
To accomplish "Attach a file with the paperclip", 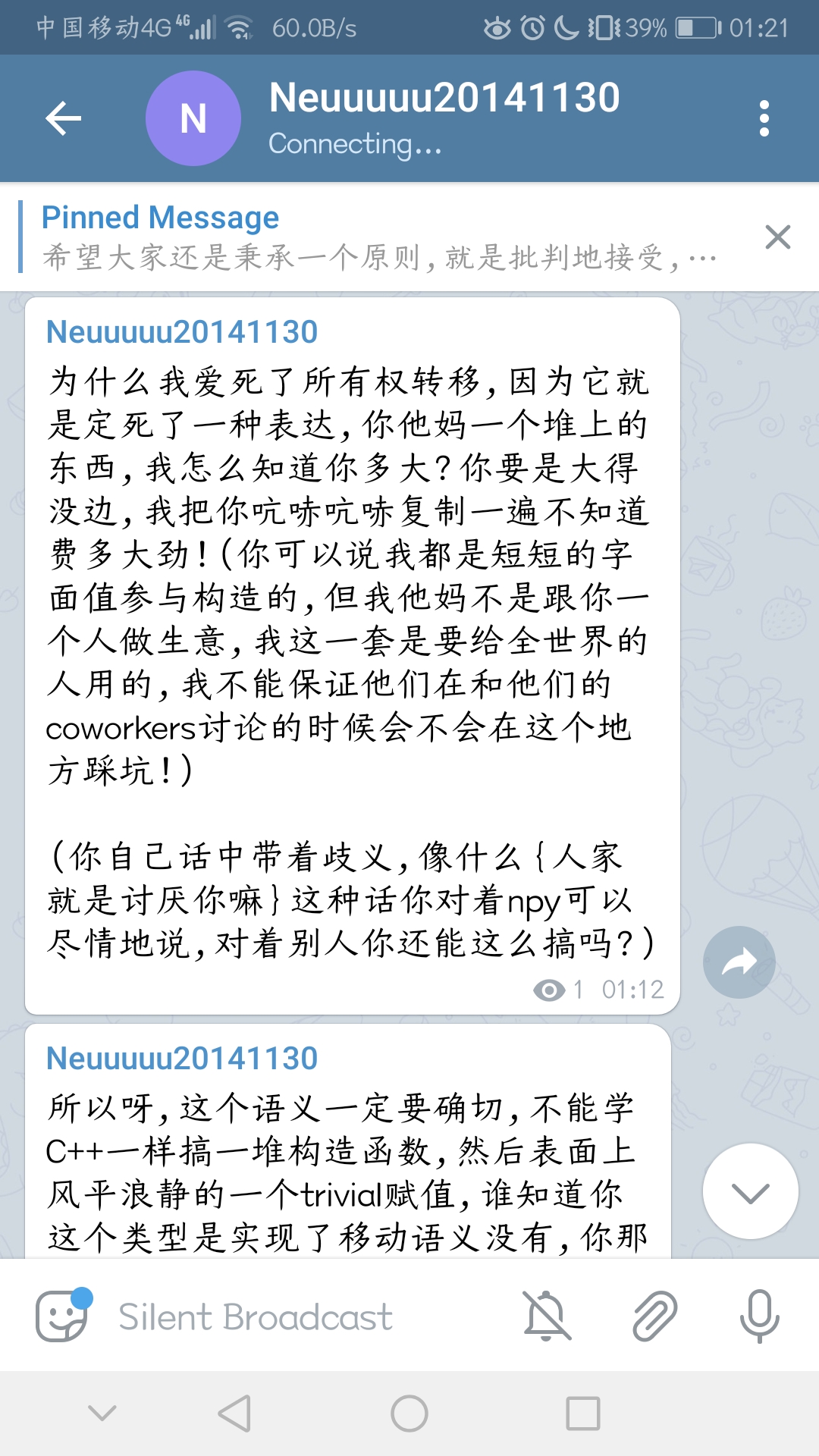I will coord(654,1316).
